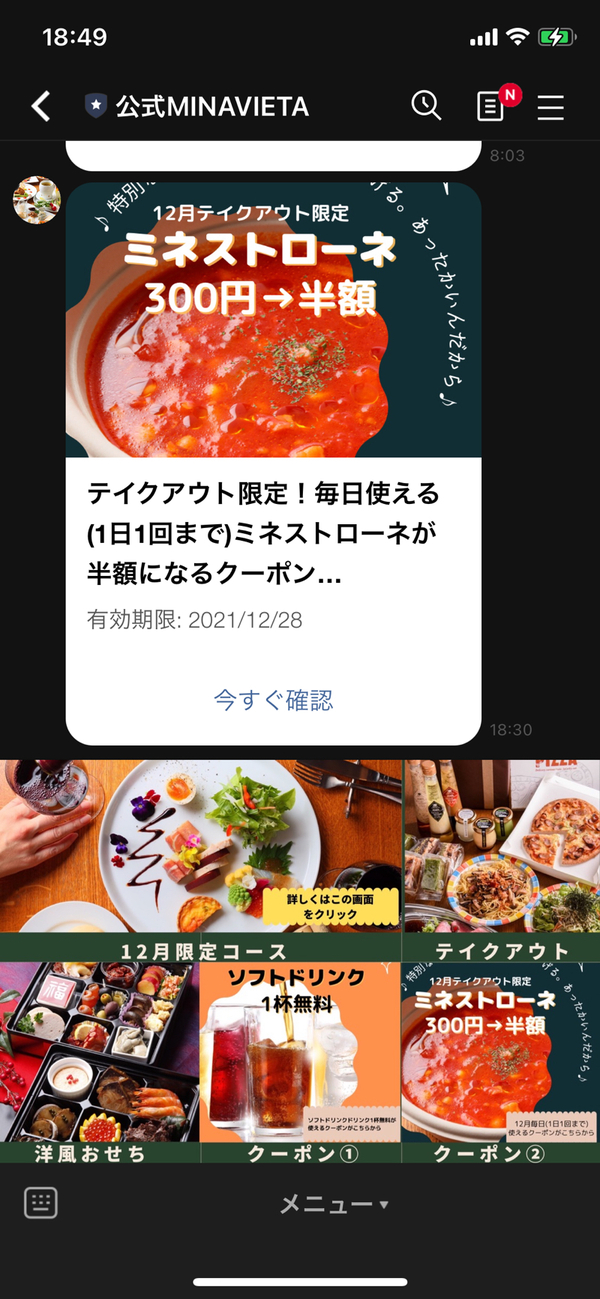Go back from the MINAVIETA chat
This screenshot has width=600, height=1299.
[40, 106]
